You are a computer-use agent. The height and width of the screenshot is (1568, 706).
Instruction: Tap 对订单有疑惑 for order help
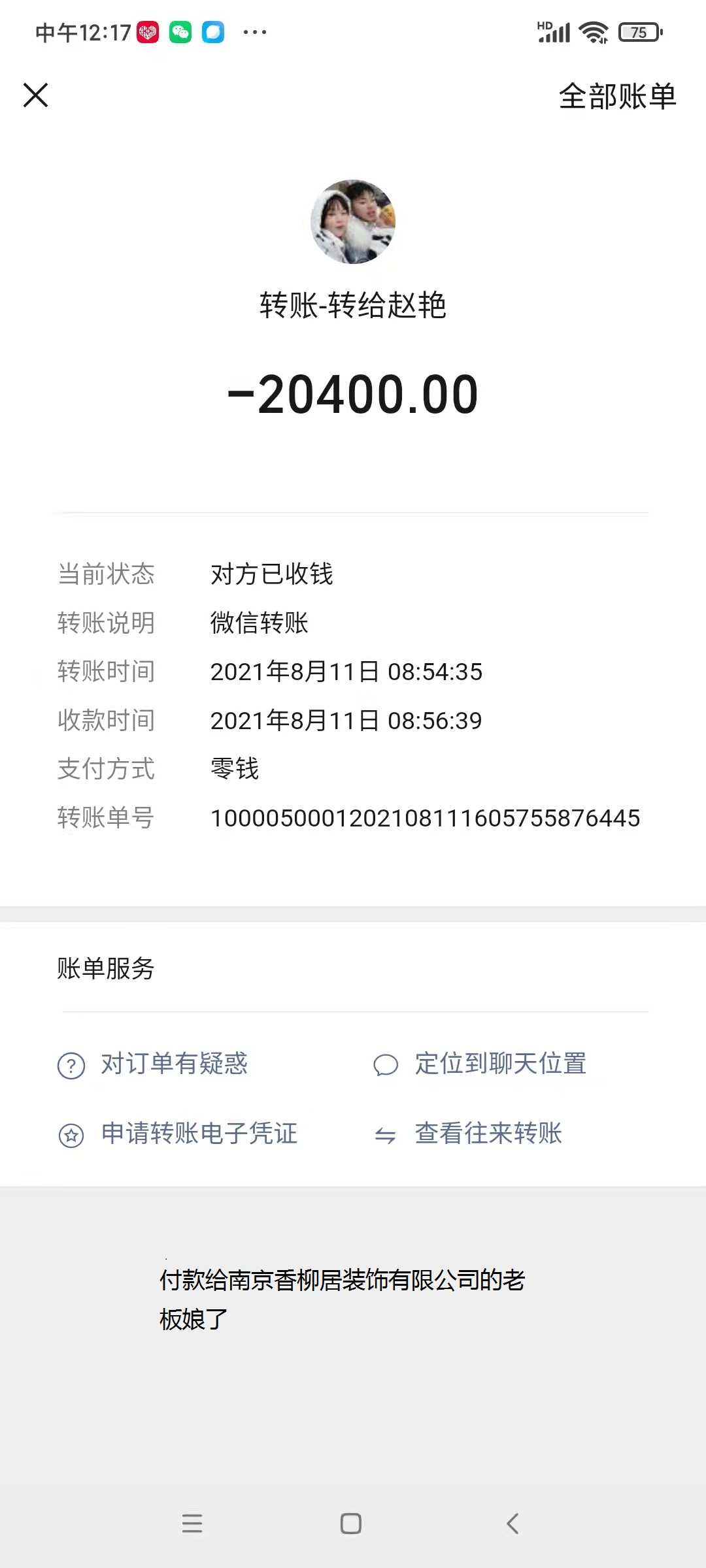coord(174,1064)
